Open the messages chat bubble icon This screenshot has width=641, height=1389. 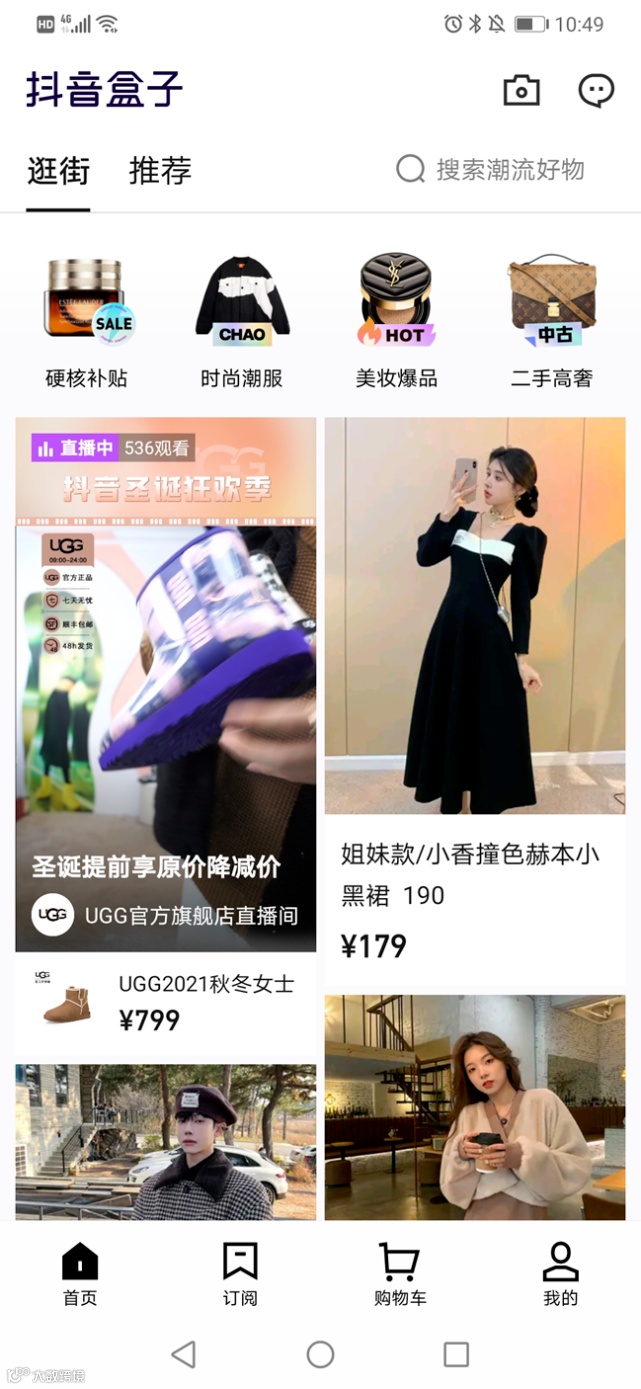pos(596,91)
